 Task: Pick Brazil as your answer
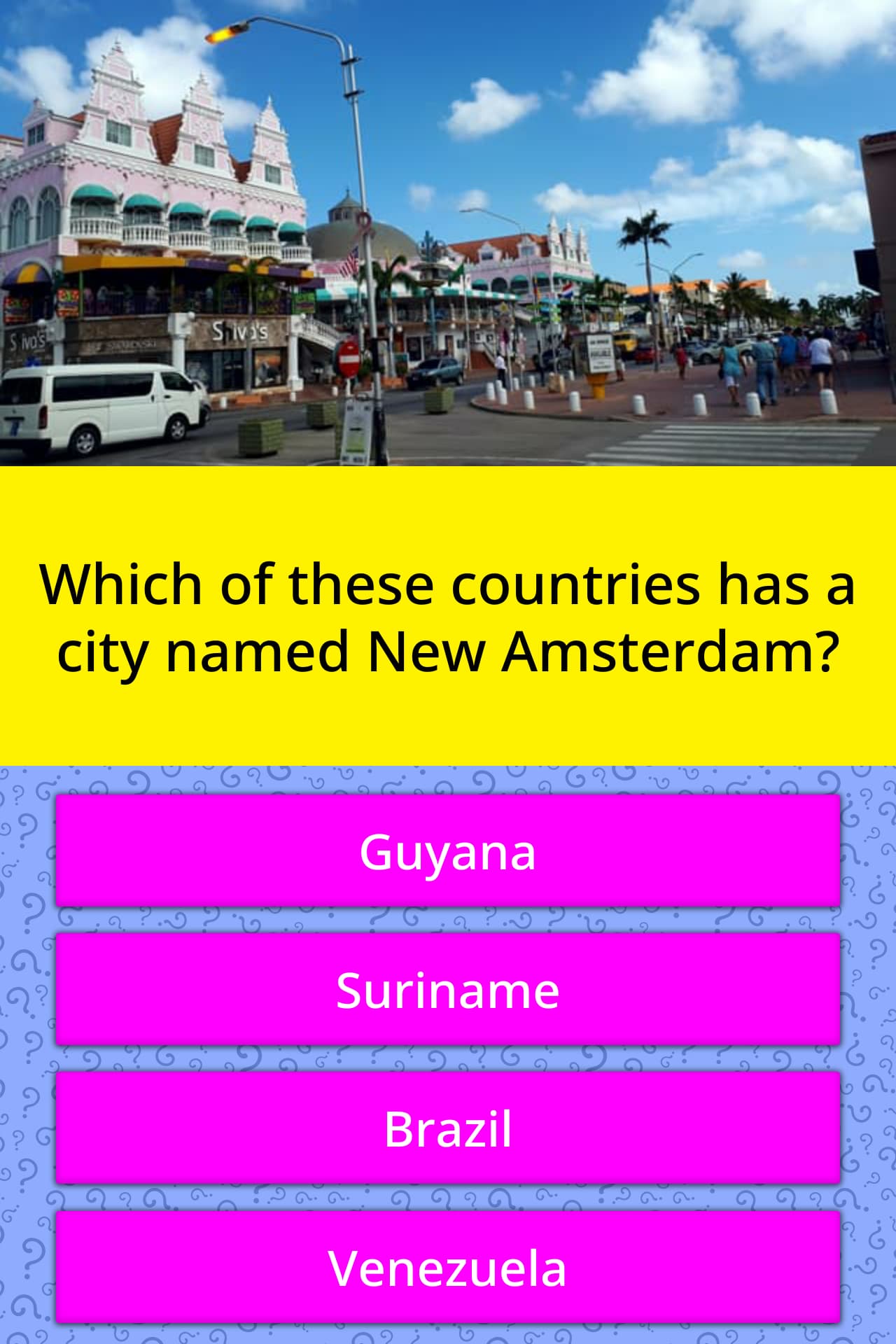(x=448, y=1128)
